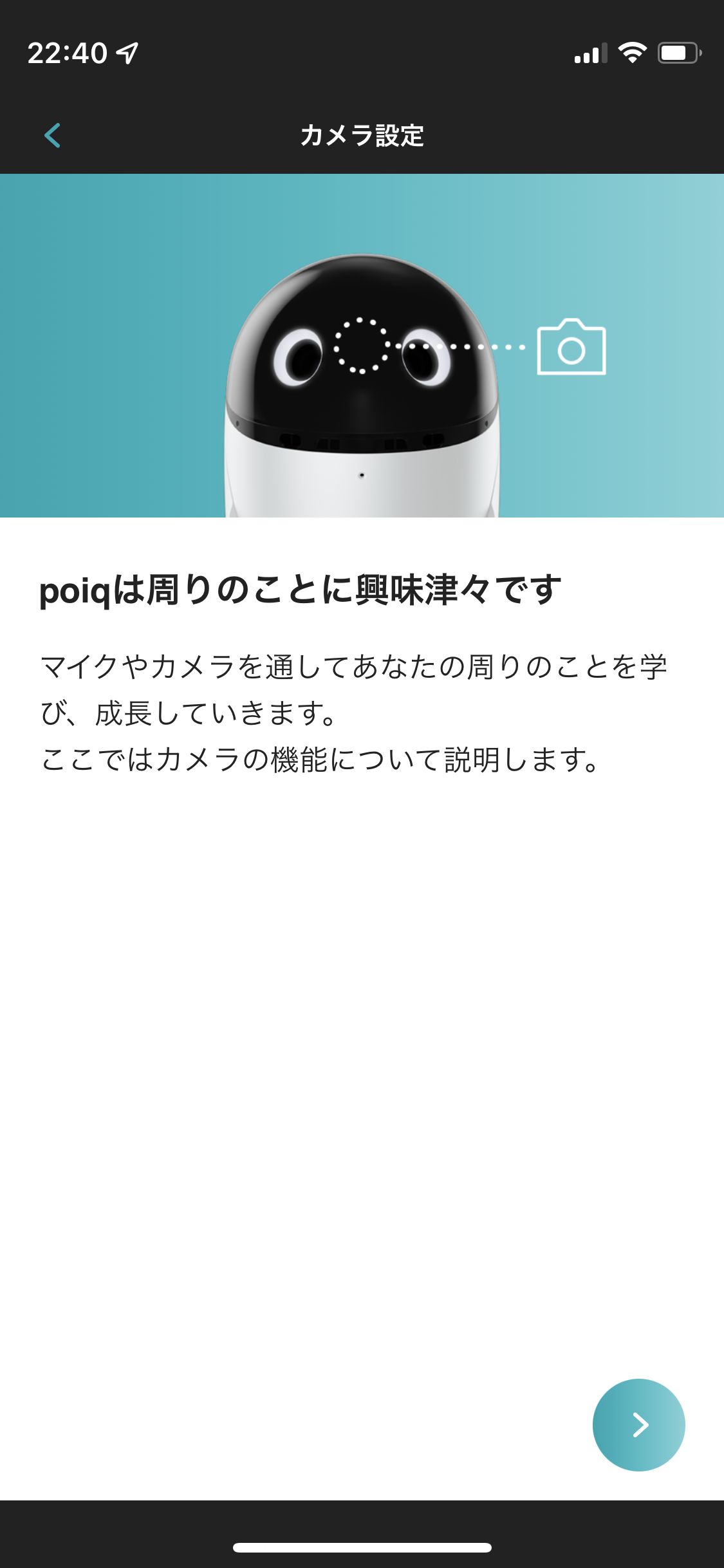This screenshot has height=1568, width=724.
Task: Proceed with the round next arrow button
Action: tap(638, 1424)
